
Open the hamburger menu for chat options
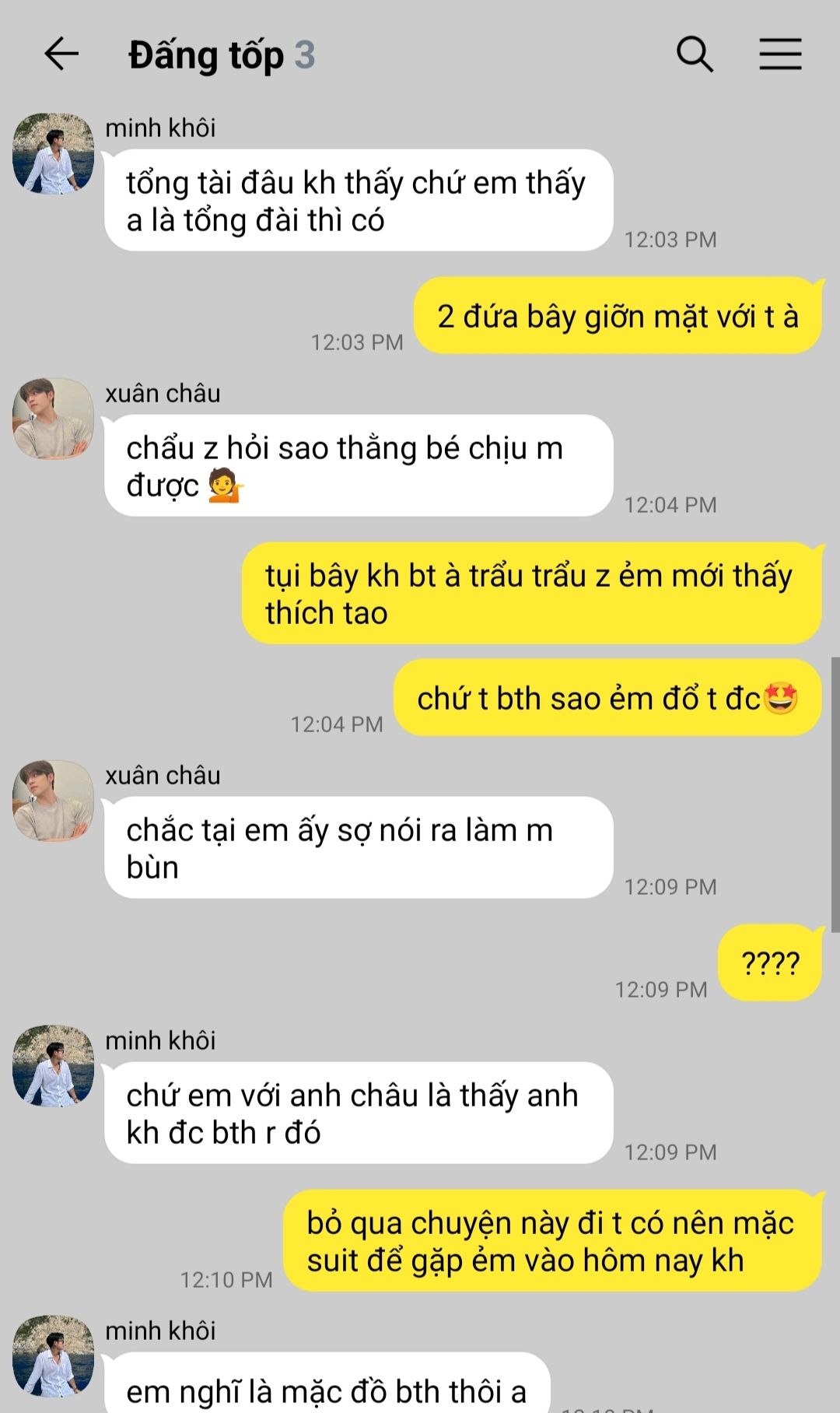tap(780, 54)
